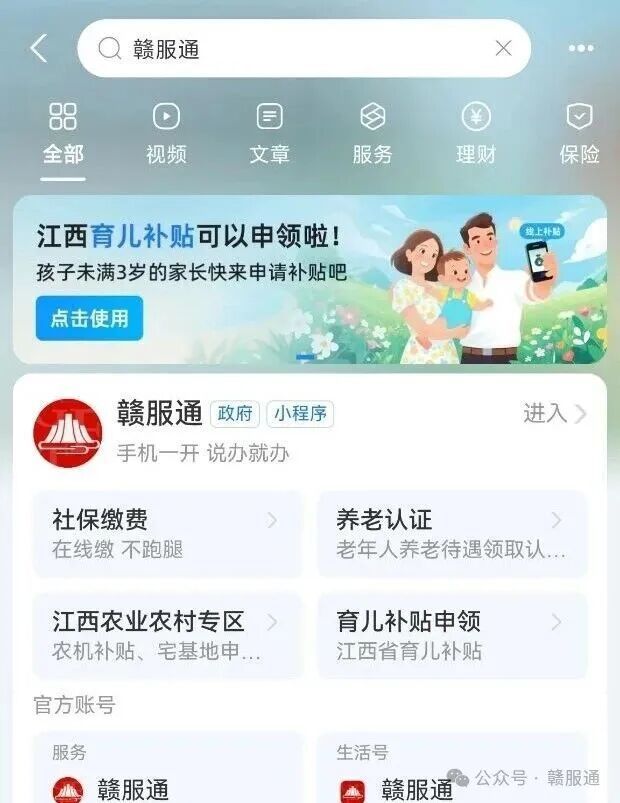Screen dimensions: 620x803
Task: Switch to the 文章 tab
Action: pyautogui.click(x=269, y=134)
